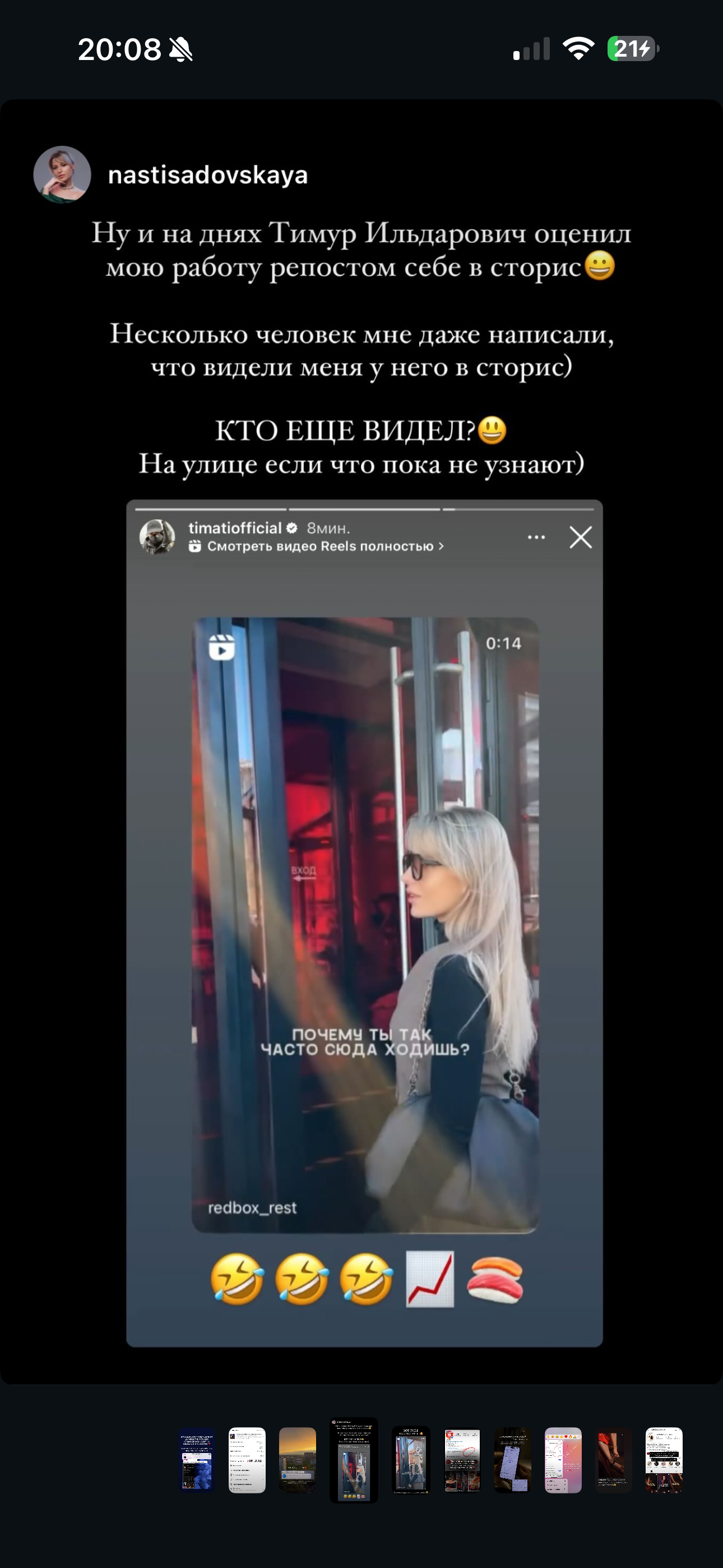Screen dimensions: 723x1568
Task: Go to the white settings-list story thumbnail
Action: 247,1460
